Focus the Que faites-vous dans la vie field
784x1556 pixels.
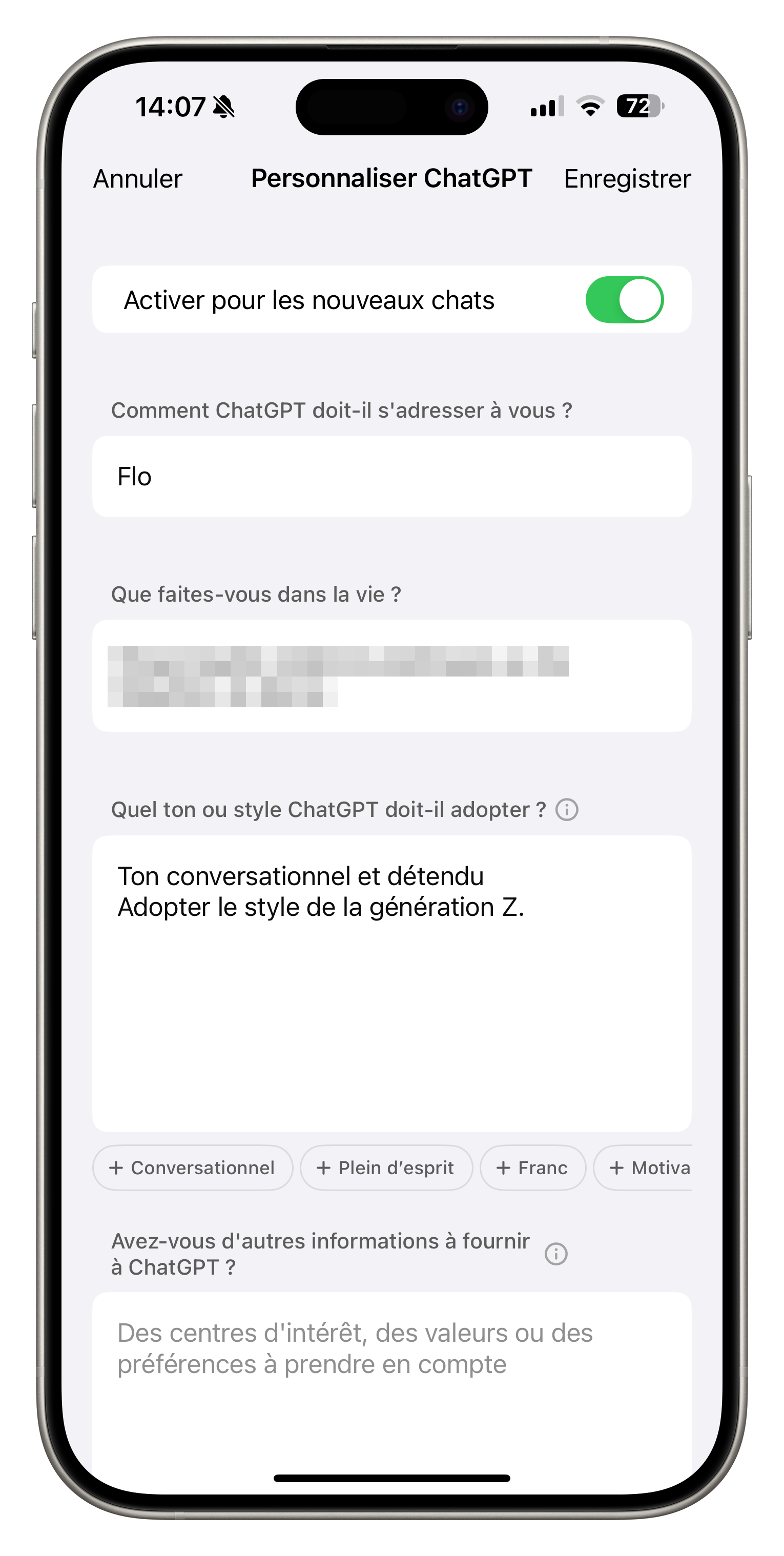[391, 676]
